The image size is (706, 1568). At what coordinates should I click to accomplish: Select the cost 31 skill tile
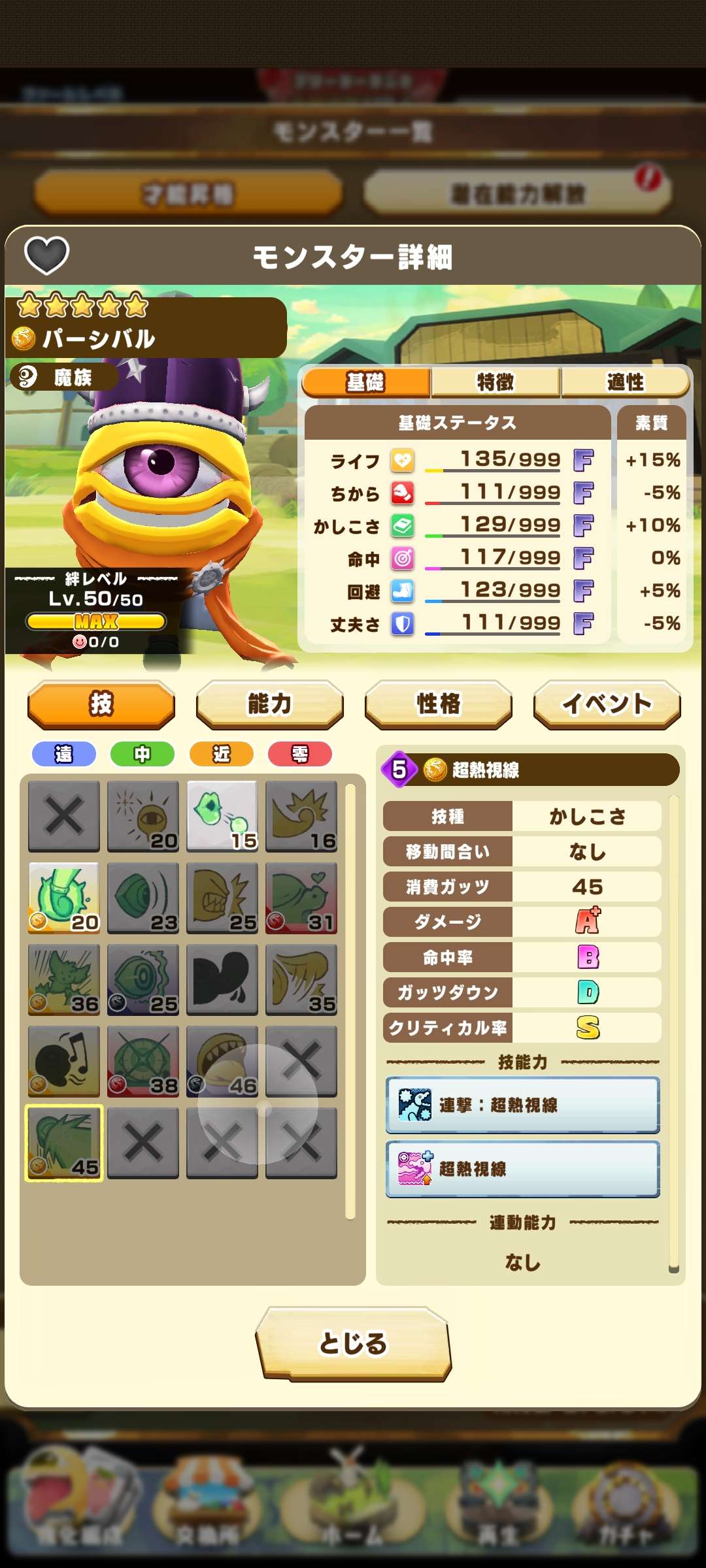[301, 898]
